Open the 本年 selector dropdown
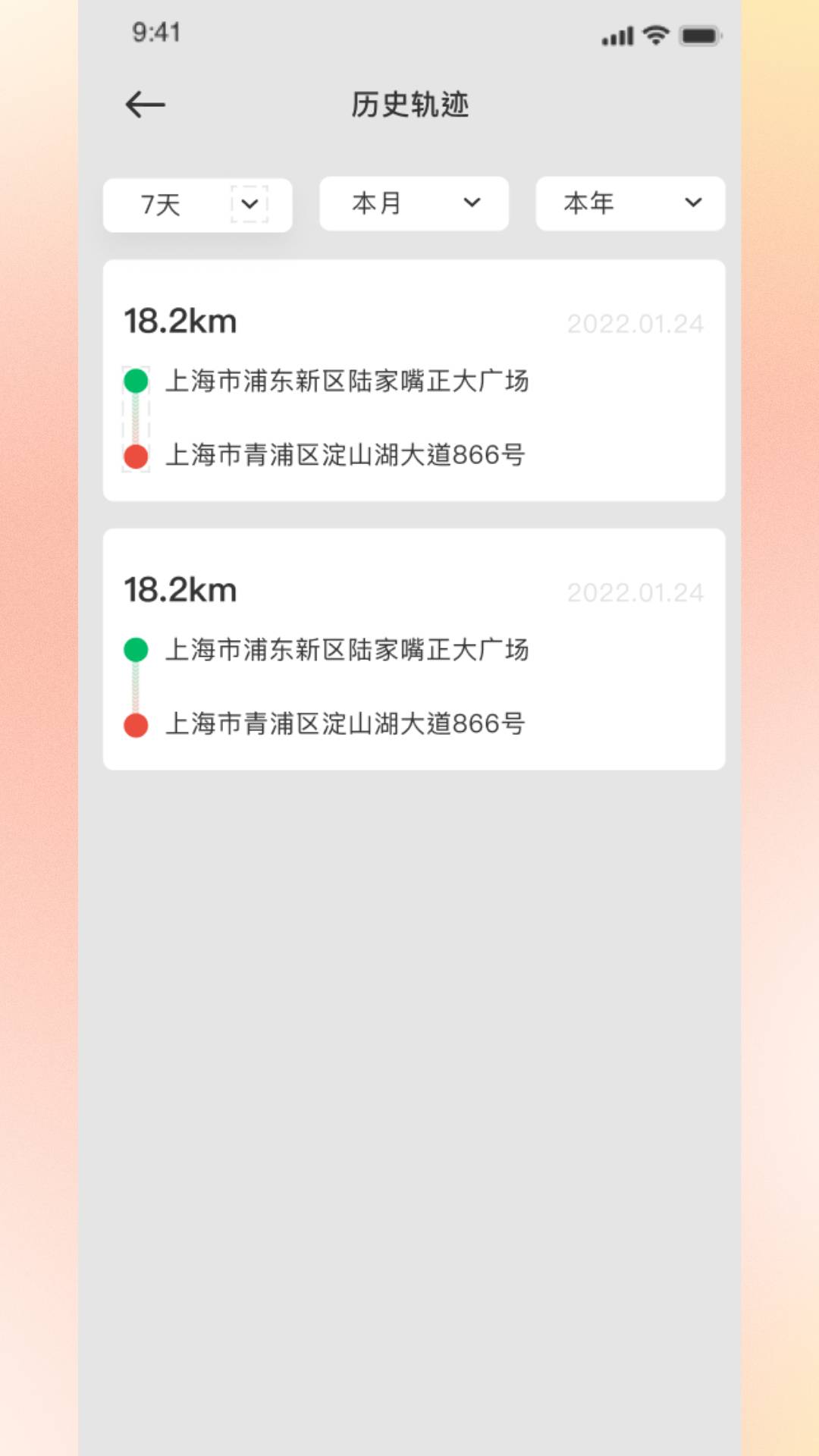 629,203
